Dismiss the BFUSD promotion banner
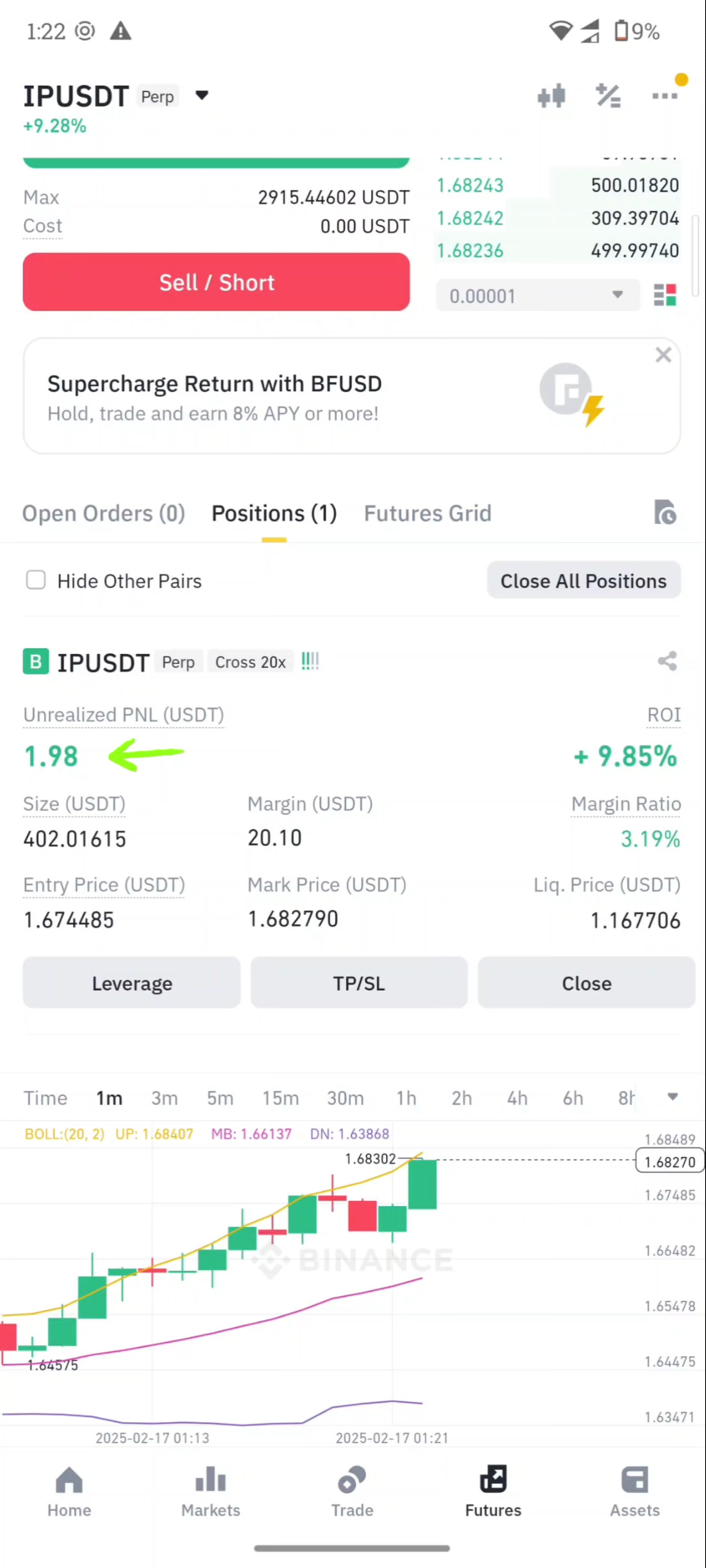 [664, 355]
